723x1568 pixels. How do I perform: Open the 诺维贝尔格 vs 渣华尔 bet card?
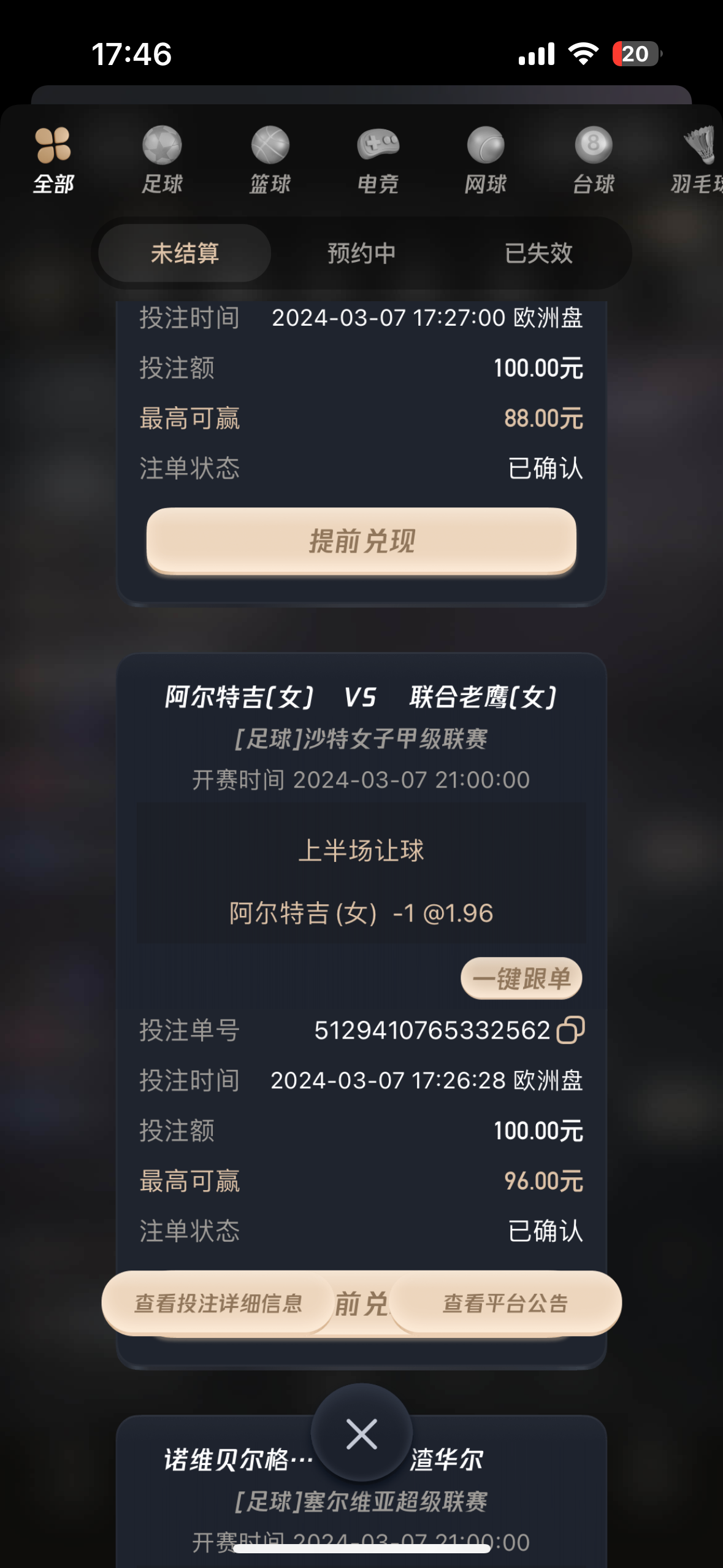coord(361,1500)
